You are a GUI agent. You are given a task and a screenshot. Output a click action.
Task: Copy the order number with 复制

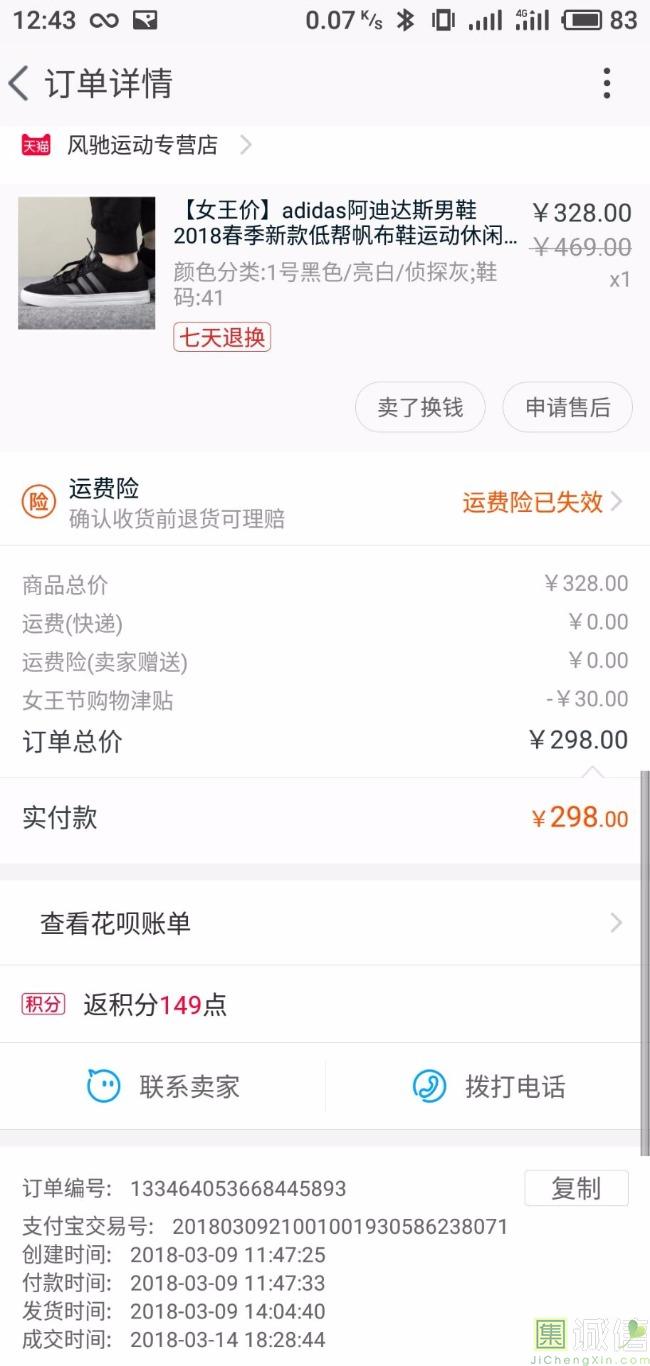tap(576, 1188)
